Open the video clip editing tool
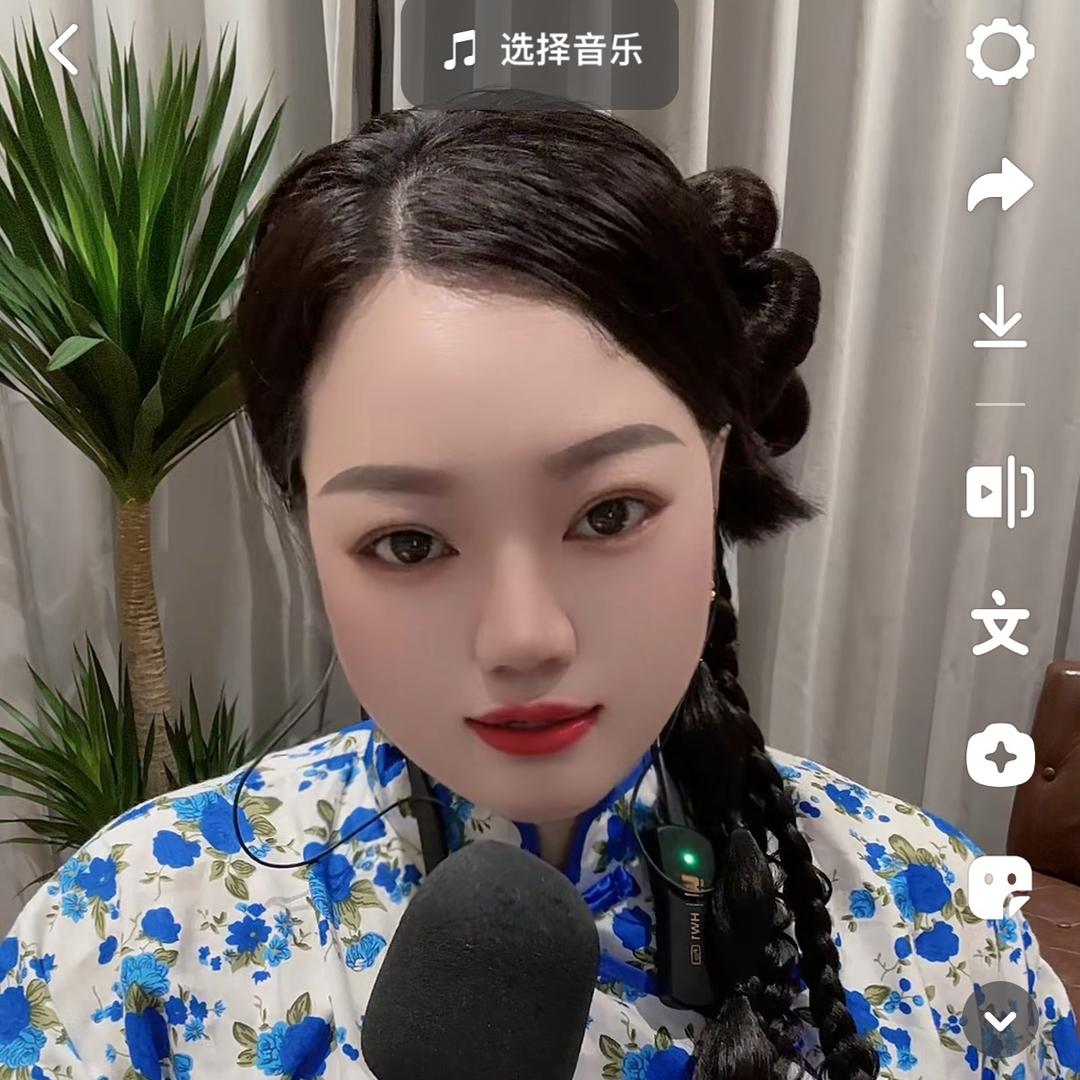 click(x=1000, y=492)
